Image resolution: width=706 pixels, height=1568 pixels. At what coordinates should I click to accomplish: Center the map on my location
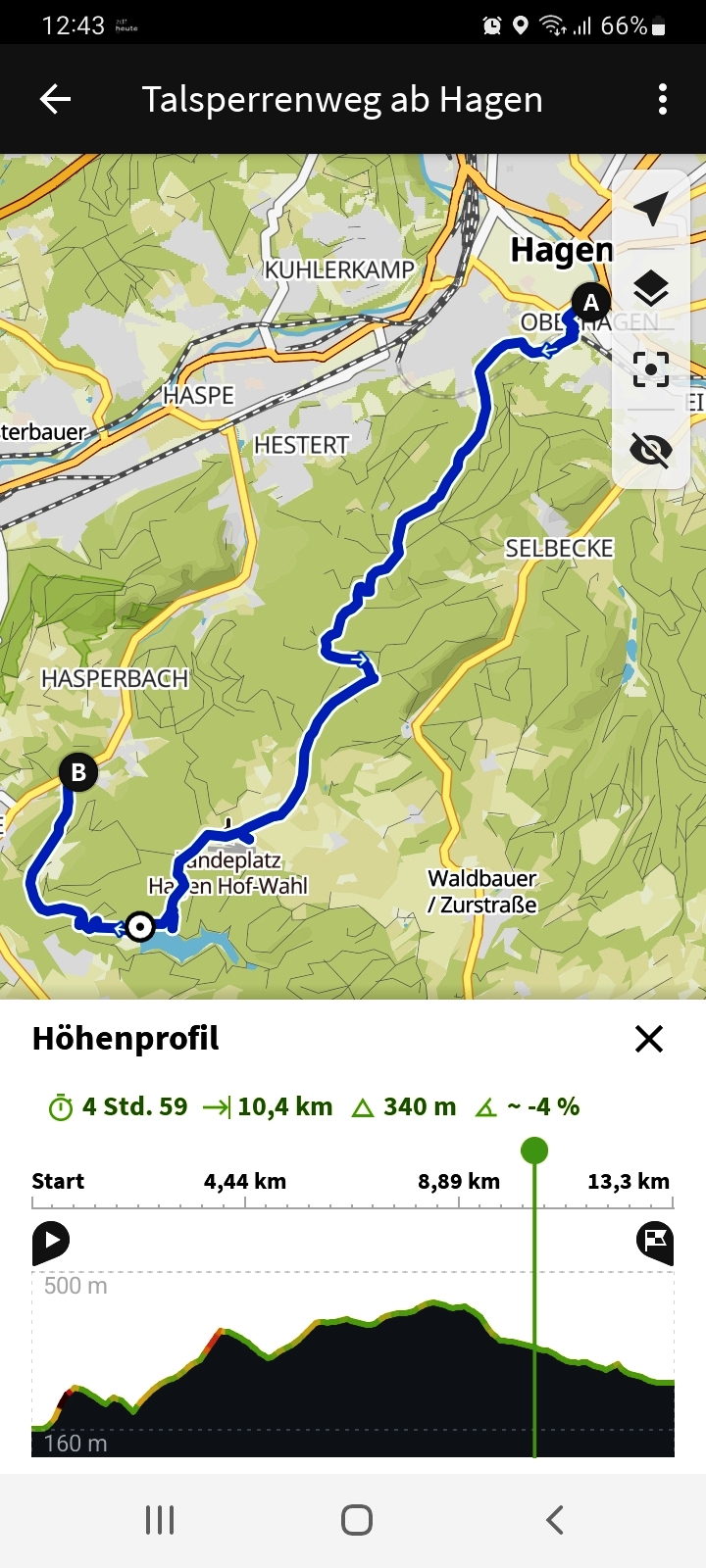coord(651,209)
